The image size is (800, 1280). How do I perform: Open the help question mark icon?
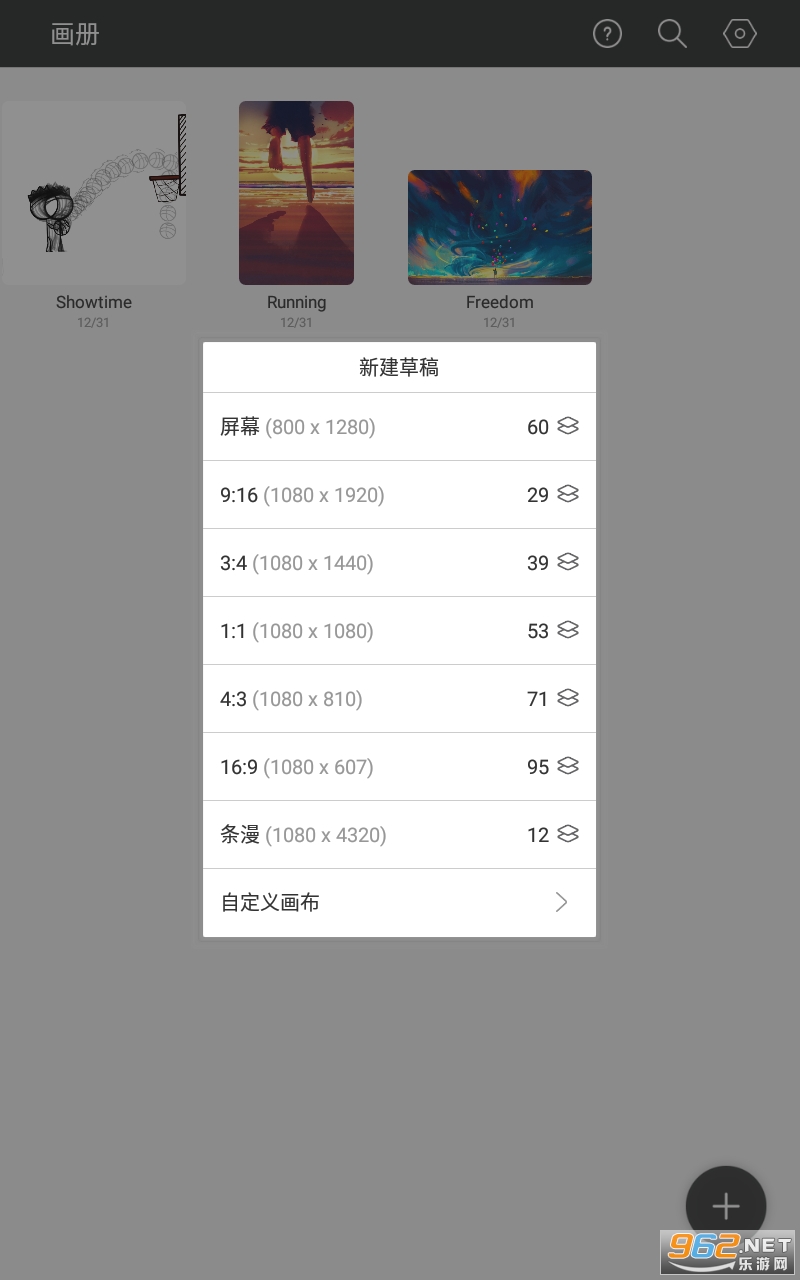(x=607, y=34)
